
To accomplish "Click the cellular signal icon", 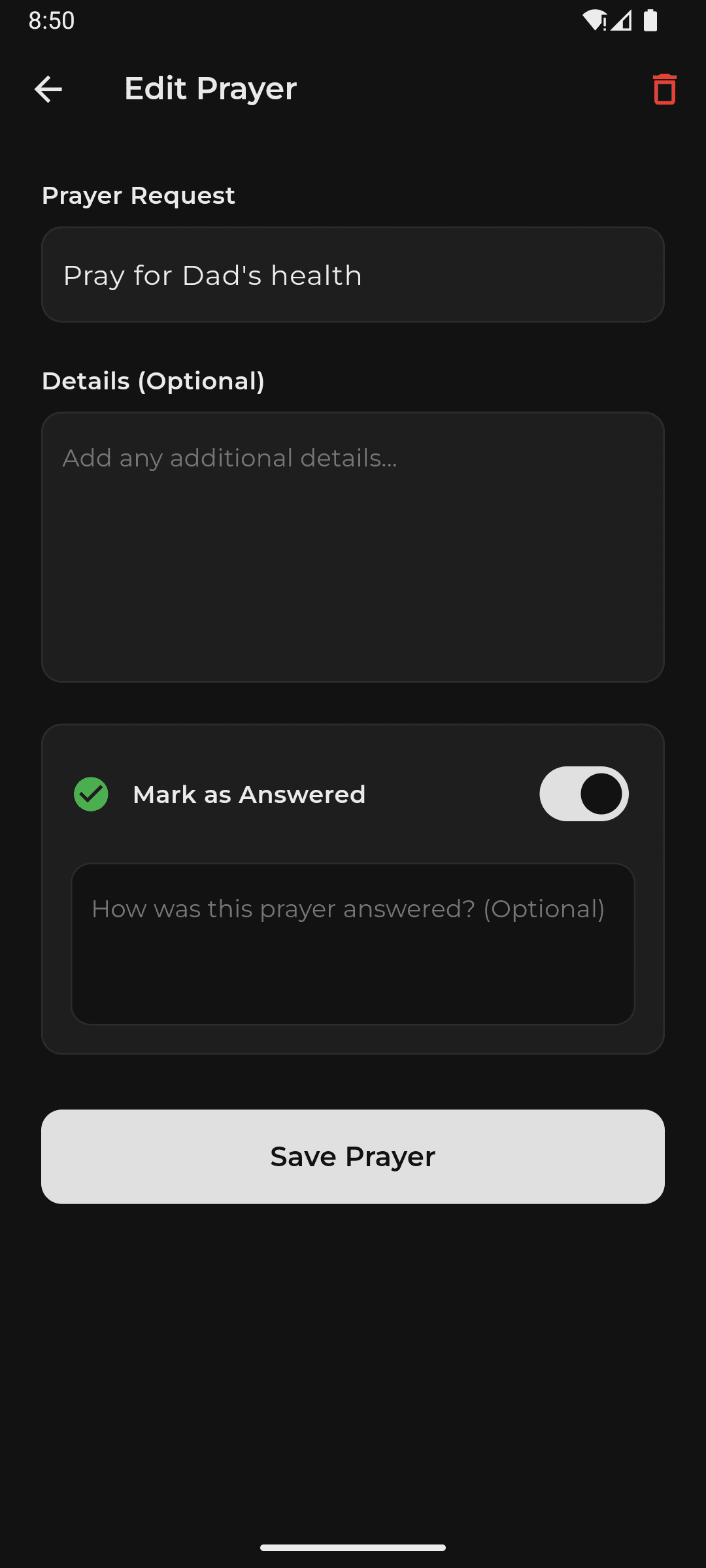I will 622,22.
